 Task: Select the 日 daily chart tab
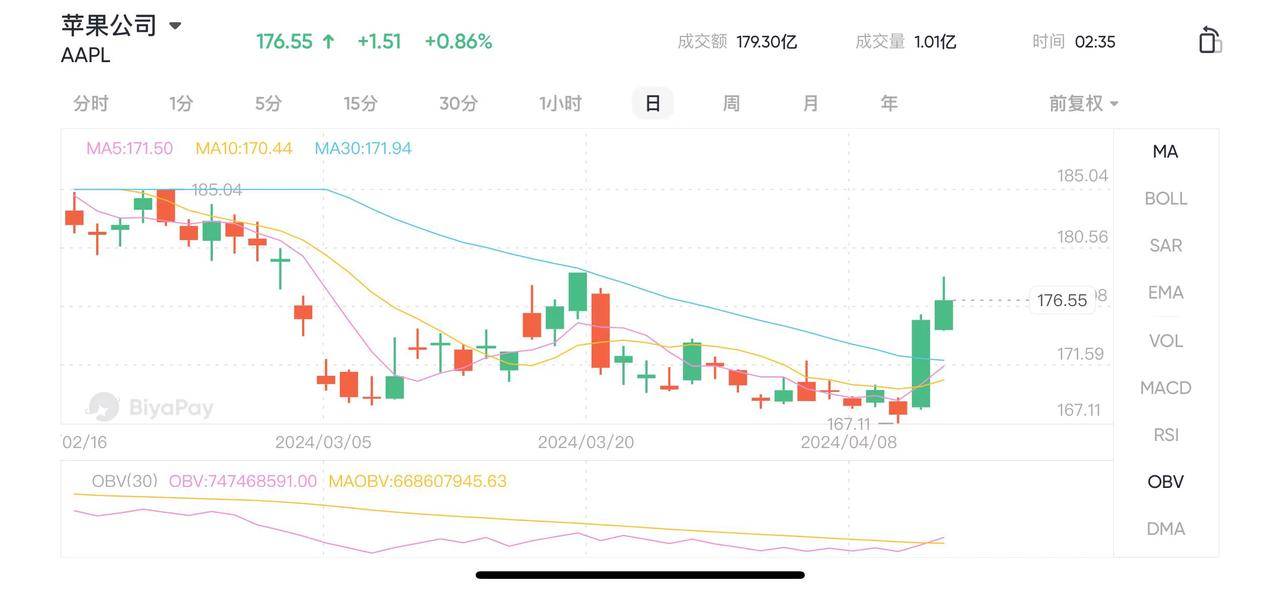click(x=652, y=103)
